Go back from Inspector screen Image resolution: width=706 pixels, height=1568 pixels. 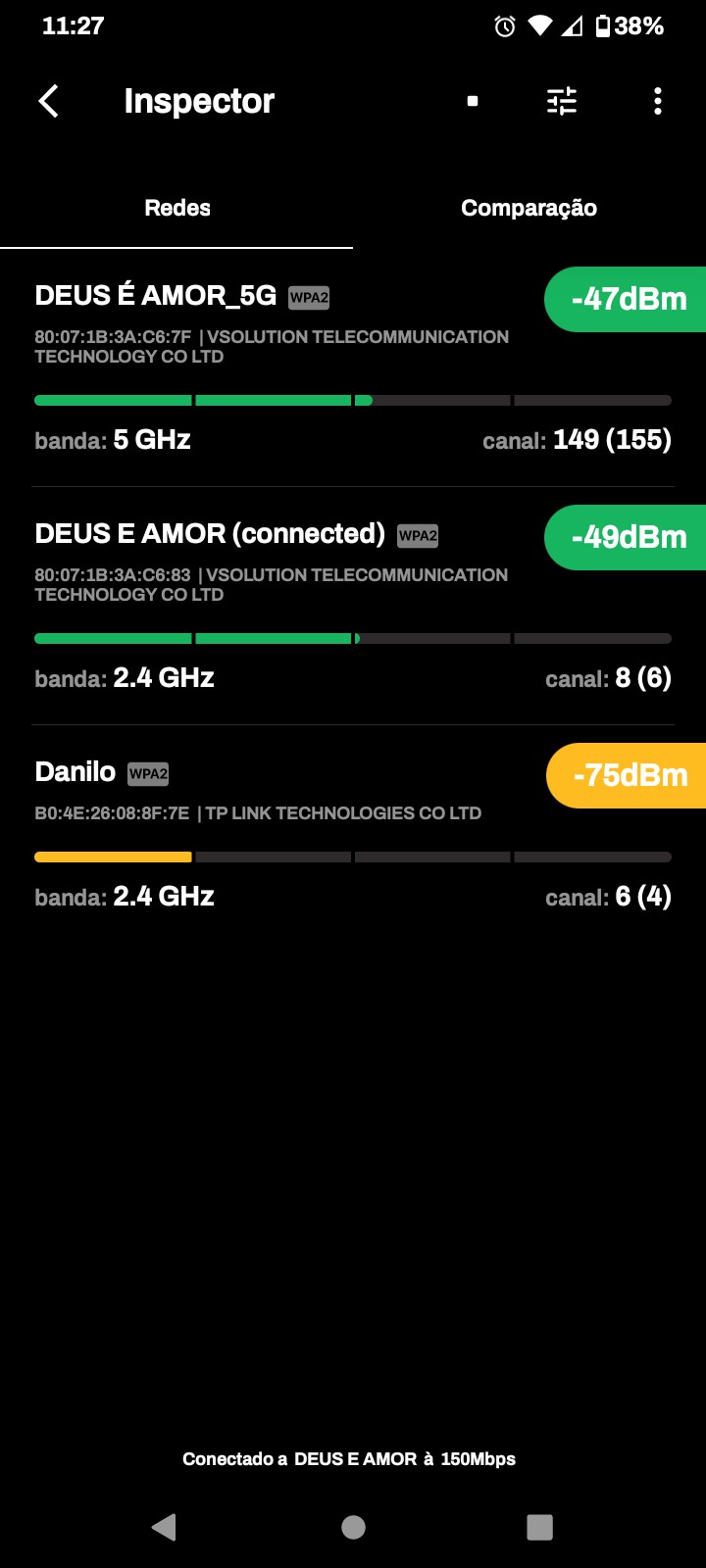(x=49, y=101)
